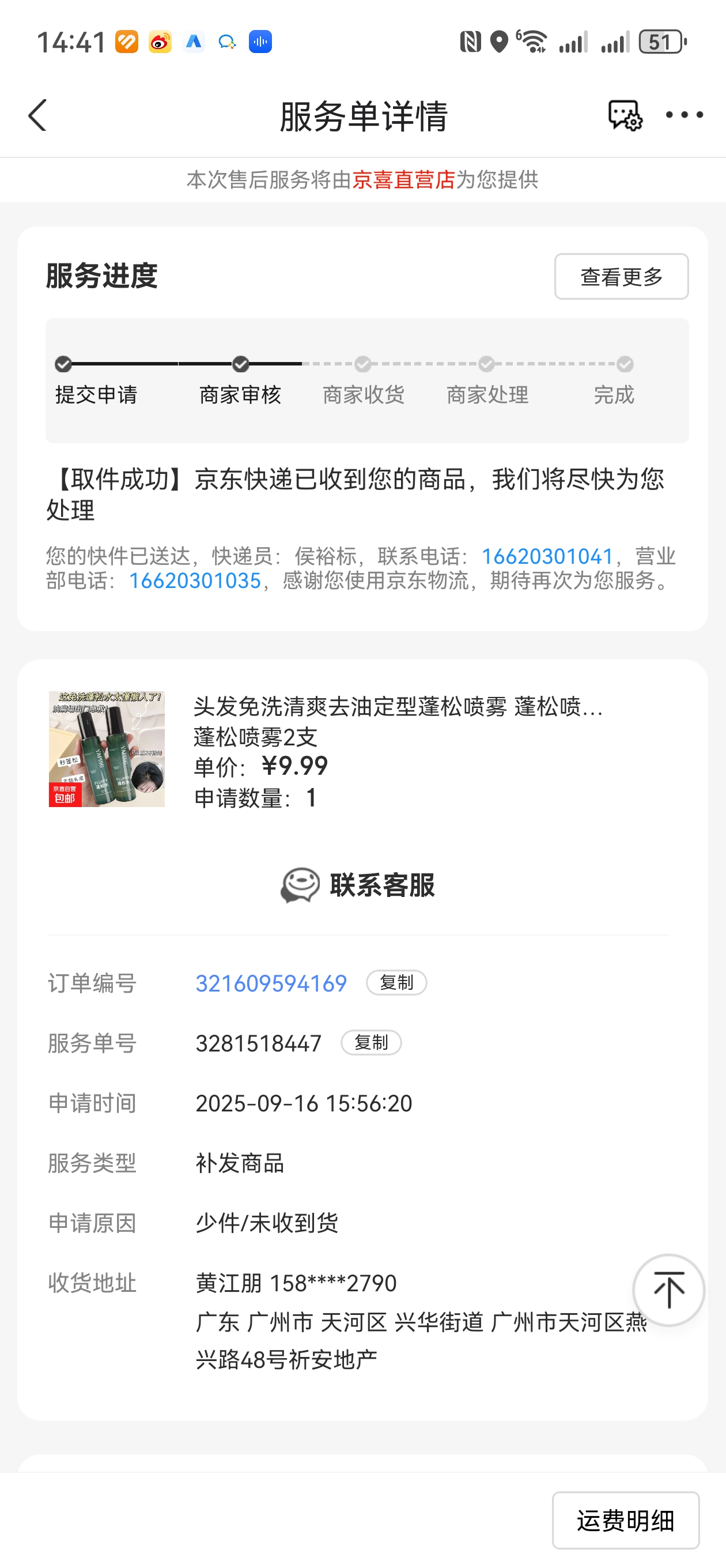Copy the service number 3281518447

[x=370, y=1043]
